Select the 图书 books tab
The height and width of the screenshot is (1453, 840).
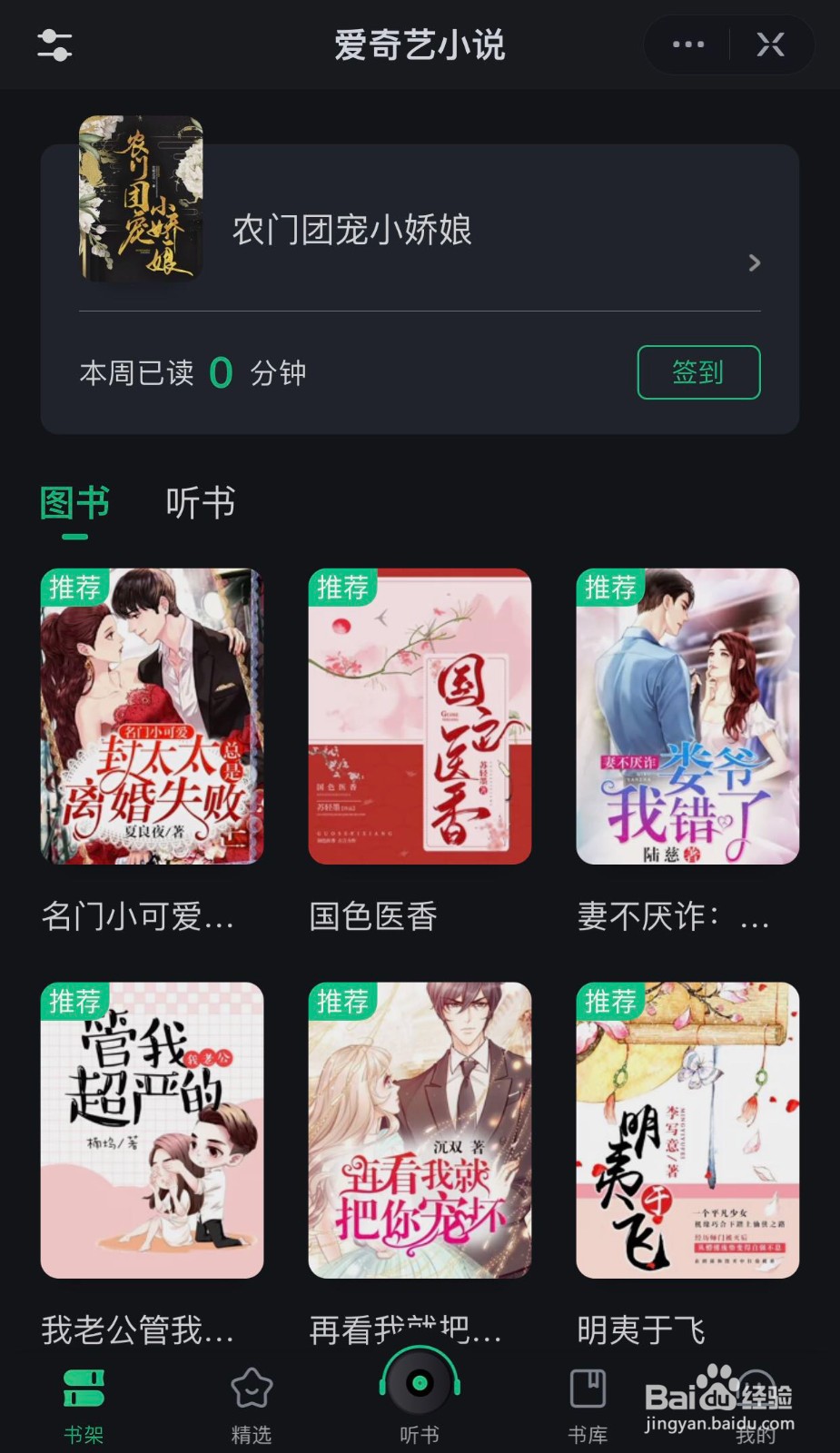(75, 503)
